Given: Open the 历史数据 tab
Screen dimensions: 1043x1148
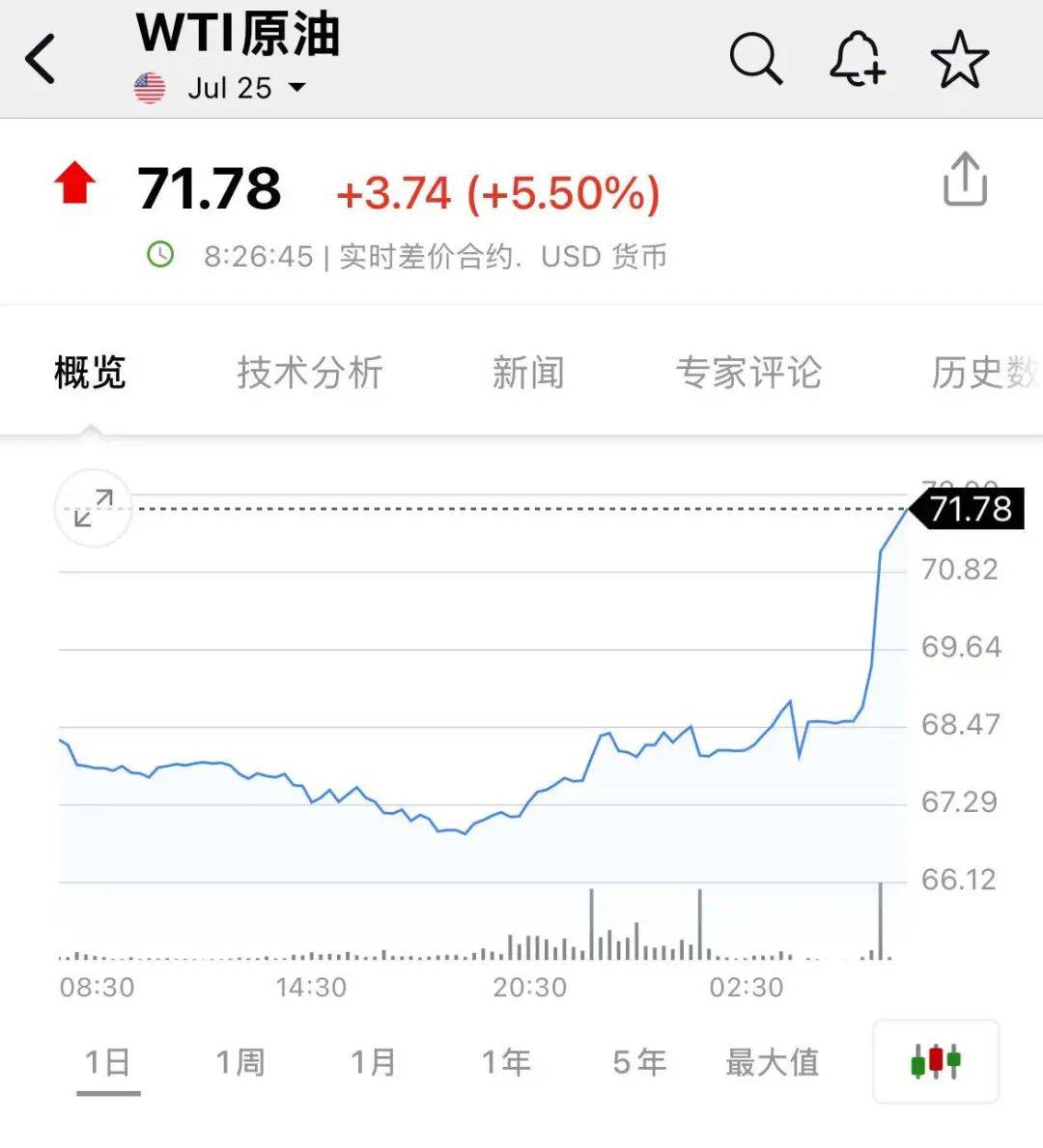Looking at the screenshot, I should (x=983, y=373).
